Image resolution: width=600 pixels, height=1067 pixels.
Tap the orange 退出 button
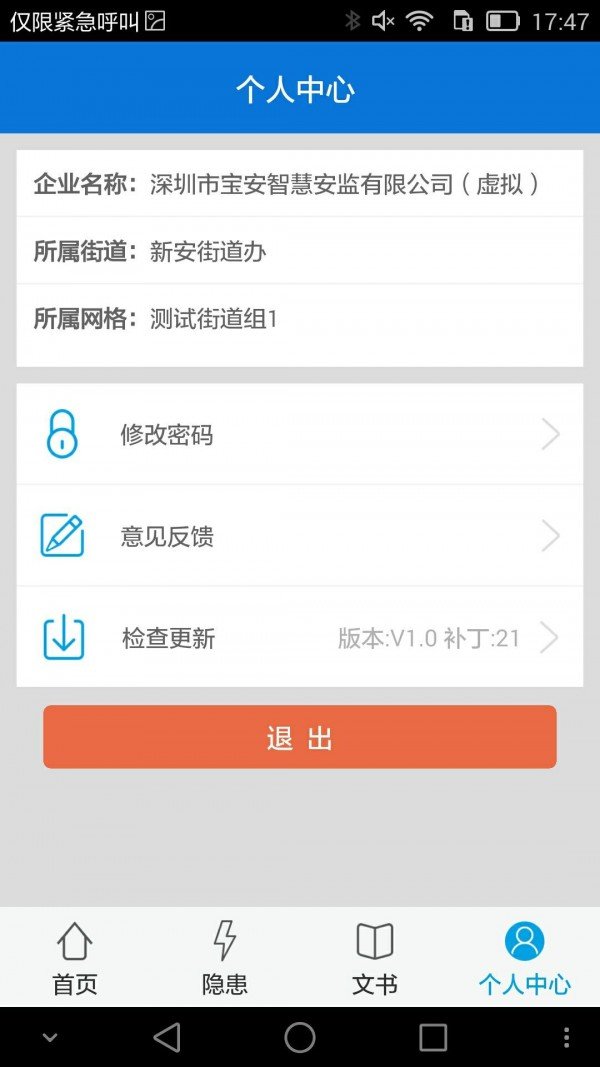(x=299, y=737)
